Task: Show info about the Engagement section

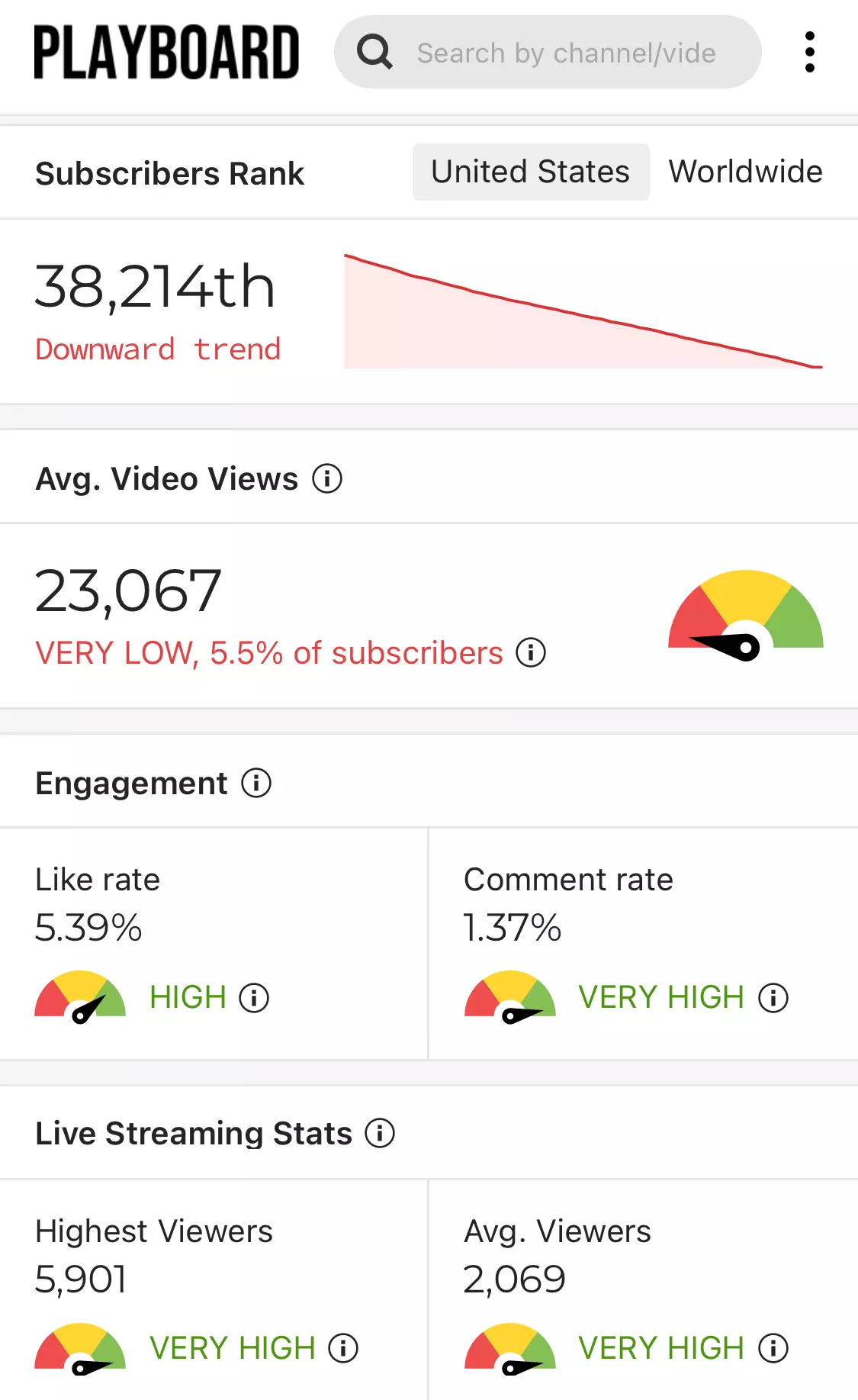Action: pos(256,783)
